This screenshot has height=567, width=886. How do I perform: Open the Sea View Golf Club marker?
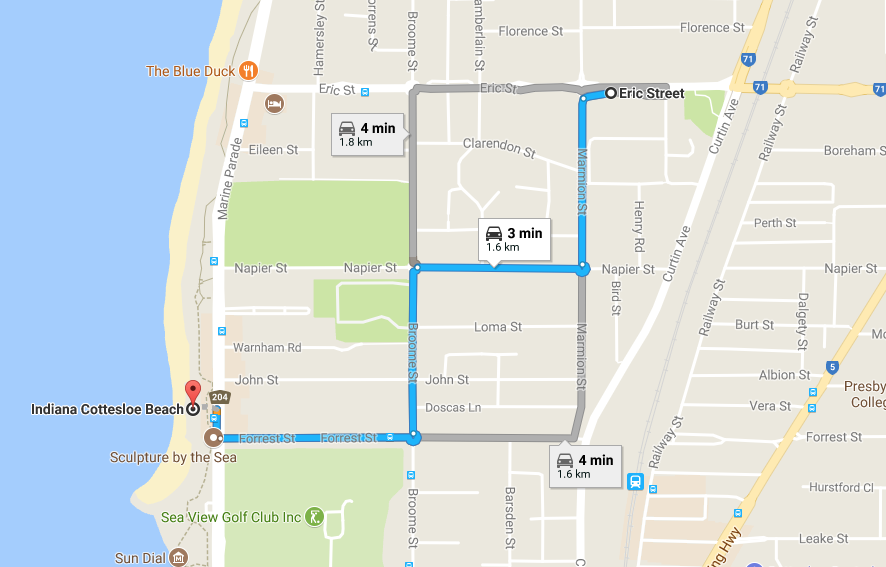[314, 517]
